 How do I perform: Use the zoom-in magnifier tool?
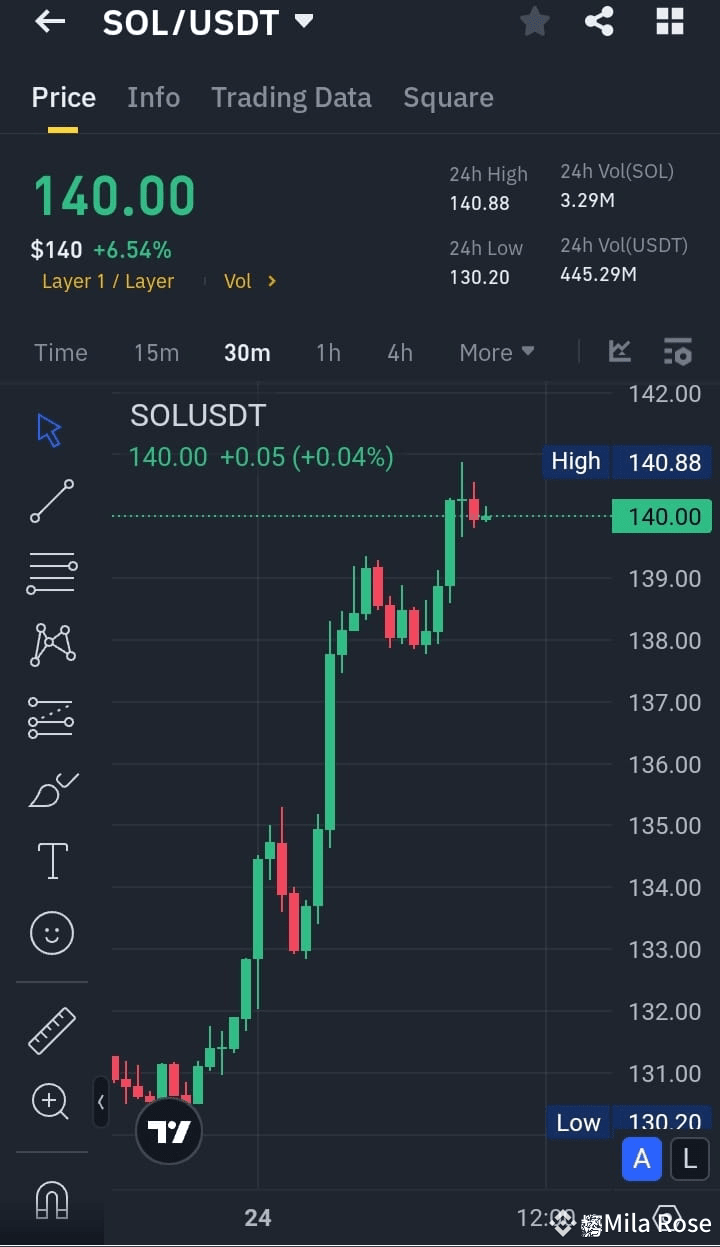51,1101
